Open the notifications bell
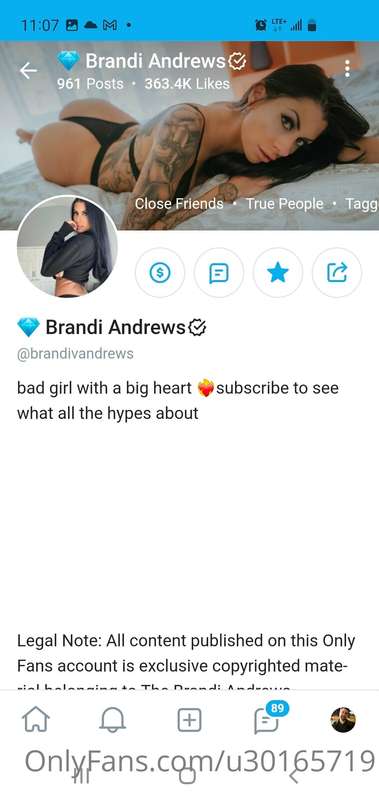The width and height of the screenshot is (379, 800). click(112, 720)
